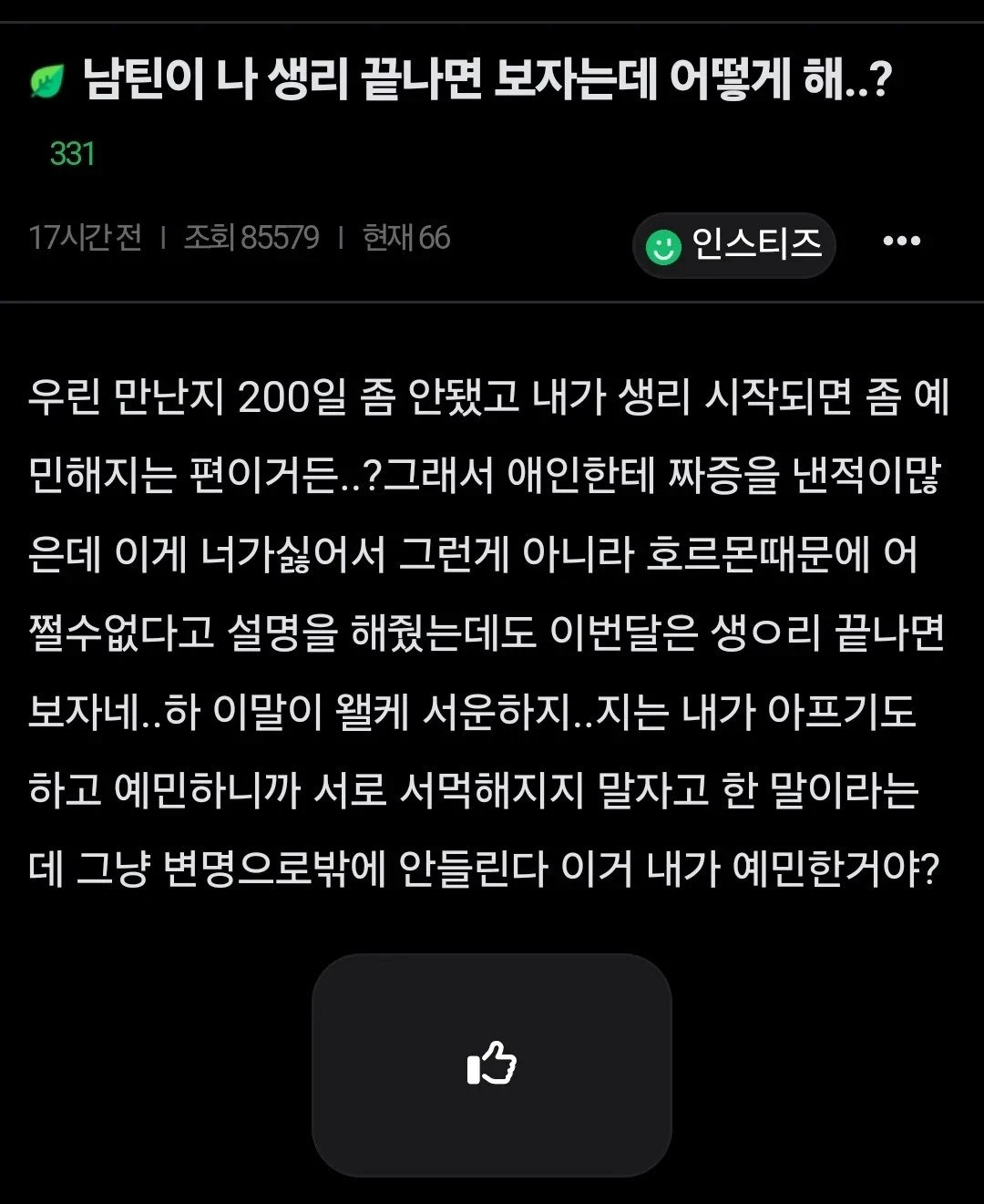Open the three-dot overflow menu
984x1204 pixels.
tap(901, 242)
